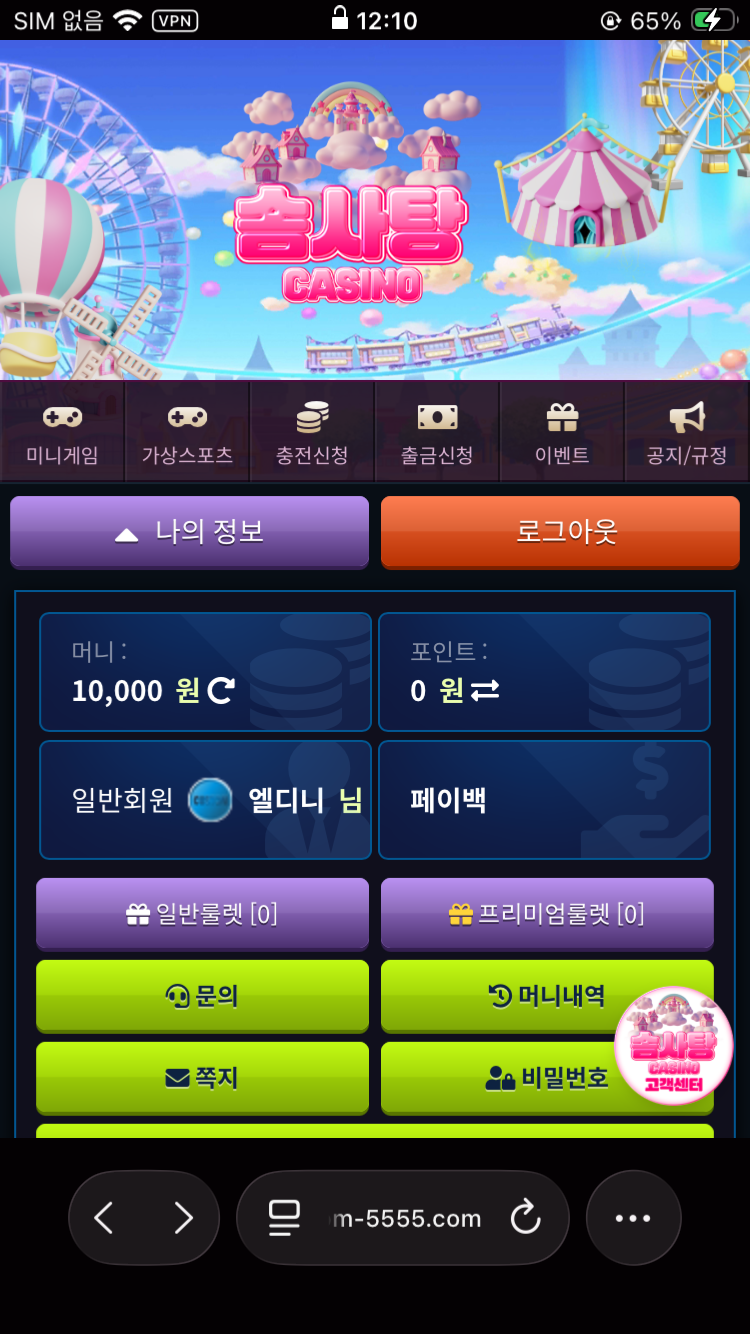Reload the page in the browser bar
750x1334 pixels.
pos(525,1218)
